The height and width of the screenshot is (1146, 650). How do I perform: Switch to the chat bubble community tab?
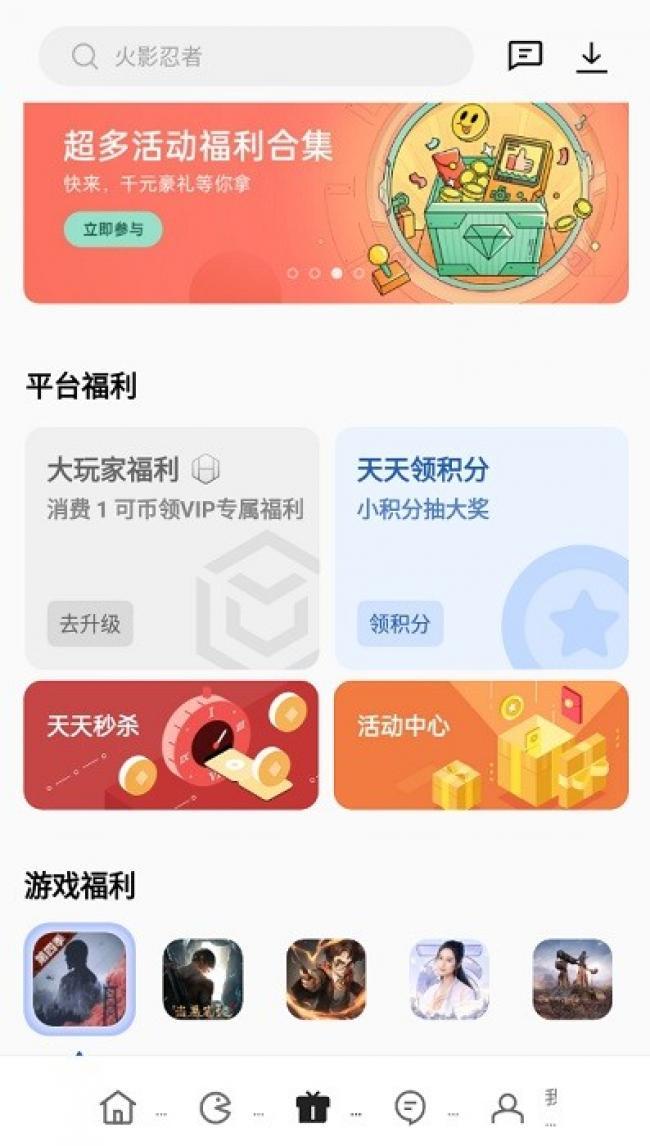pos(410,1107)
